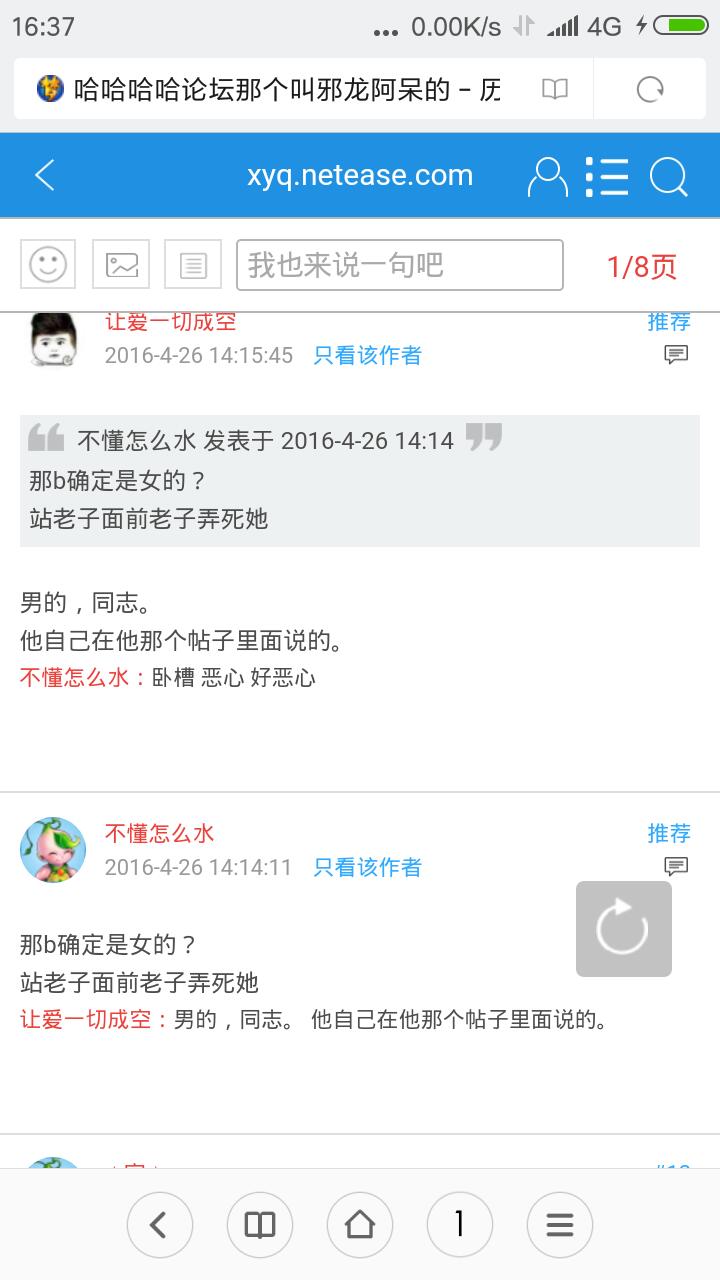The height and width of the screenshot is (1280, 720).
Task: Toggle the reader mode book icon in the address bar
Action: point(555,90)
